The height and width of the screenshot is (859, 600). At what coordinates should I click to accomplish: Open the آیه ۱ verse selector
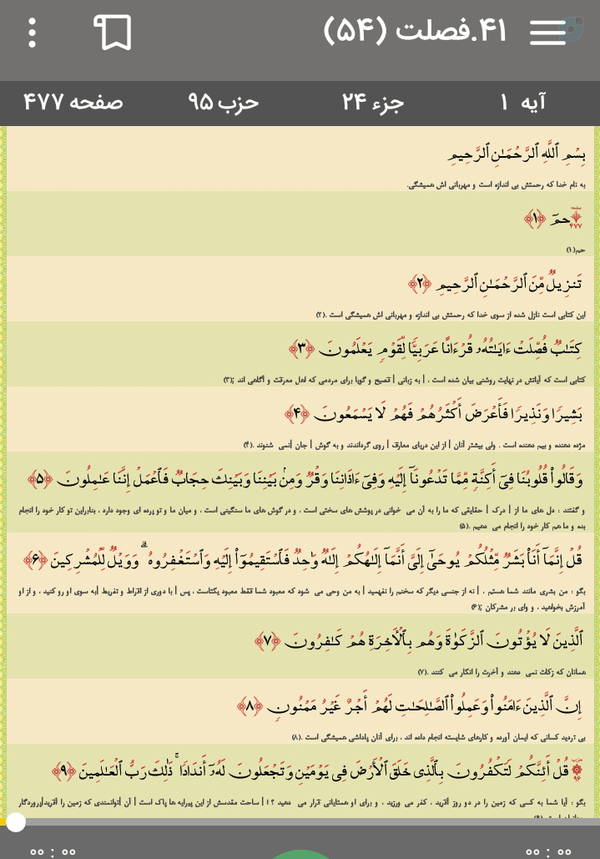(x=523, y=102)
